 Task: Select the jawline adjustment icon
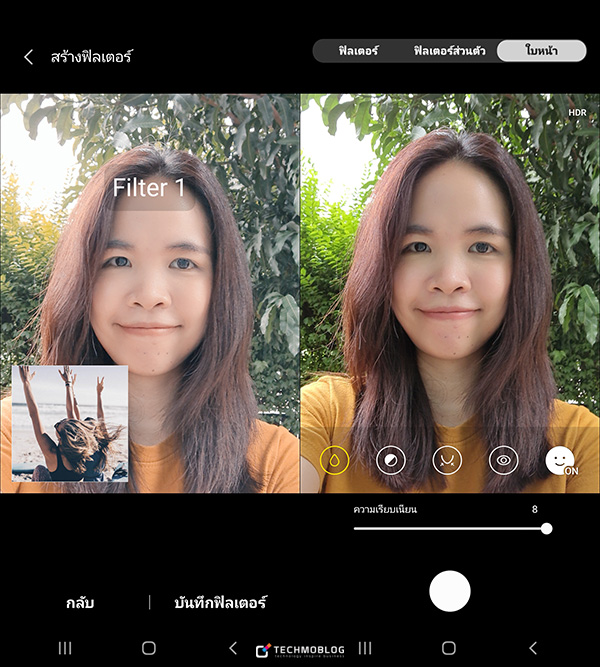coord(446,460)
